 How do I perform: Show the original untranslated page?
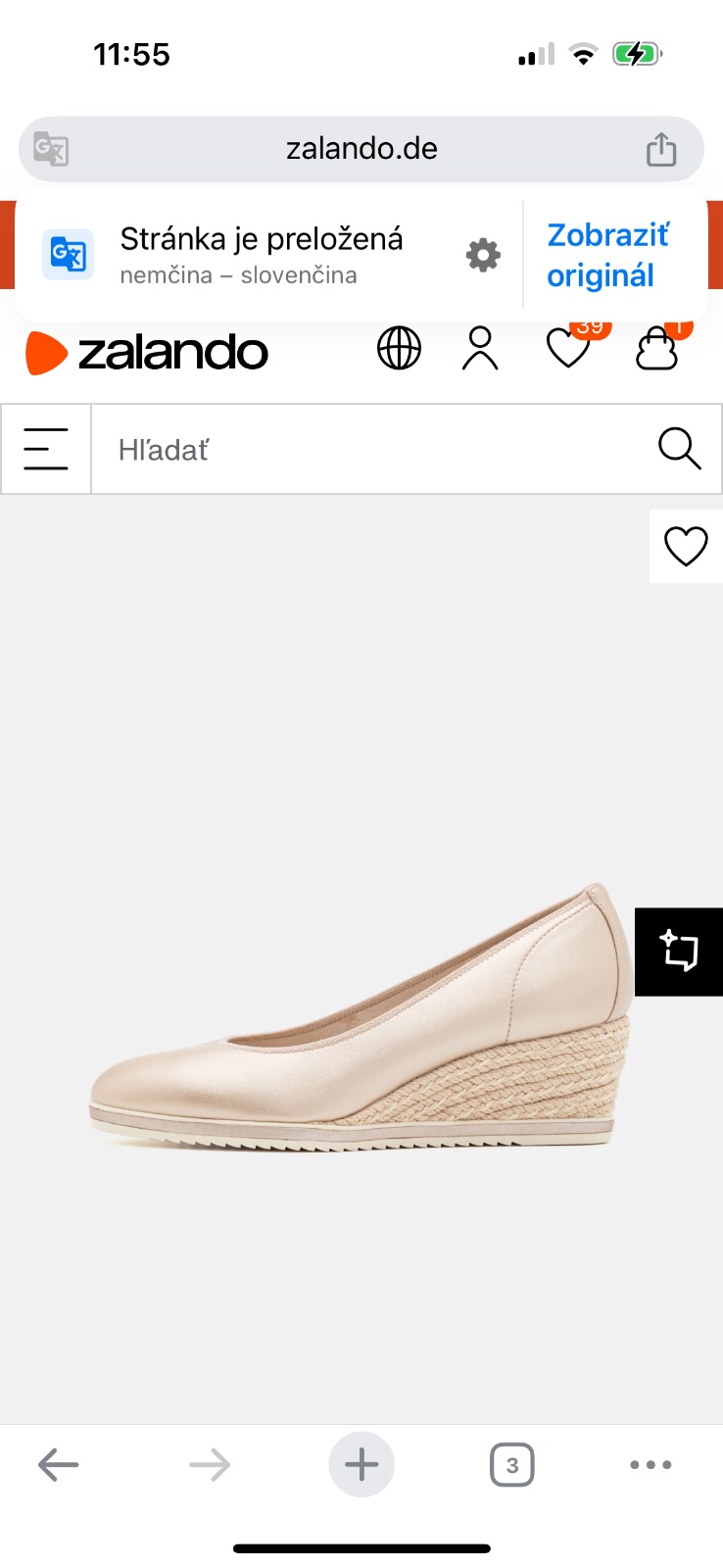coord(607,255)
